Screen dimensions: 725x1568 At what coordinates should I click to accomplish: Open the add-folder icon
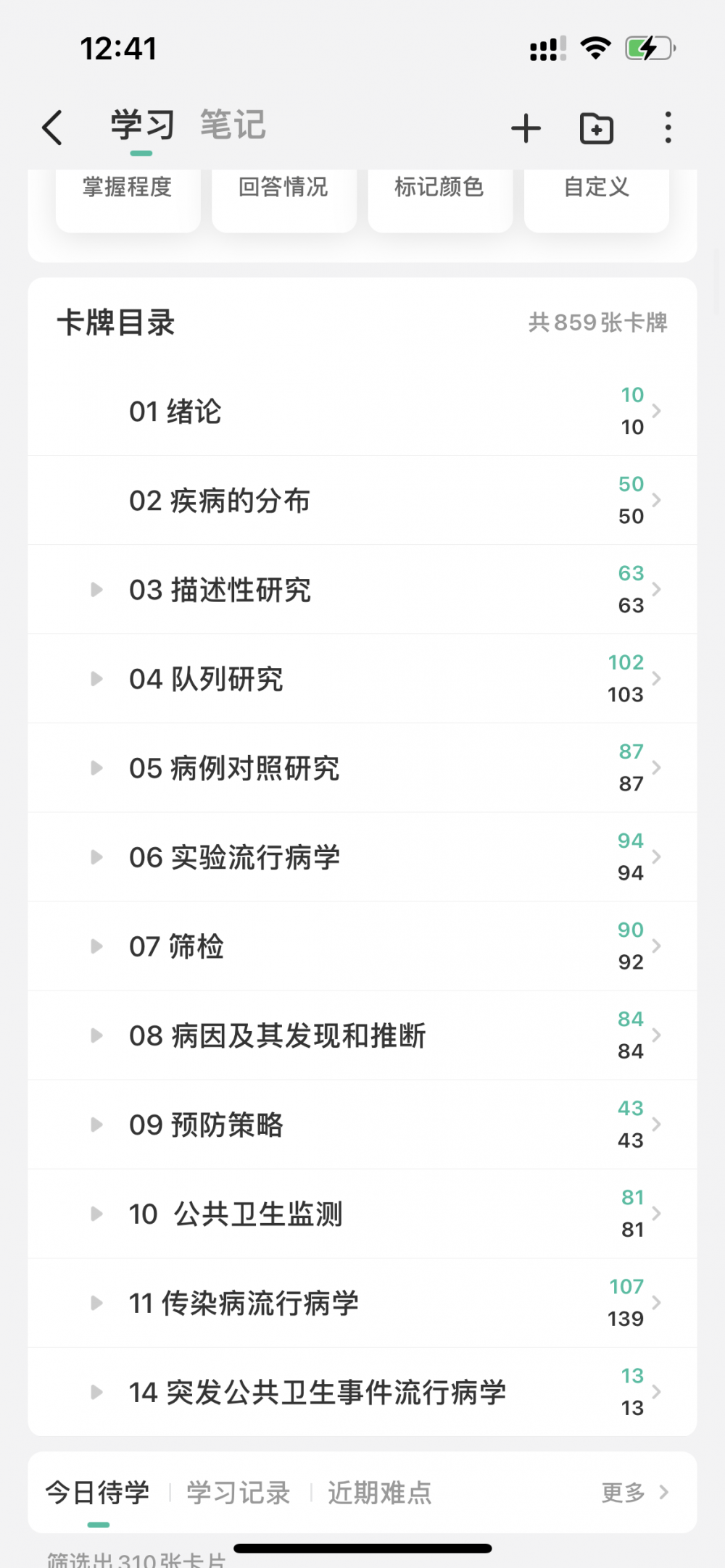[x=597, y=128]
